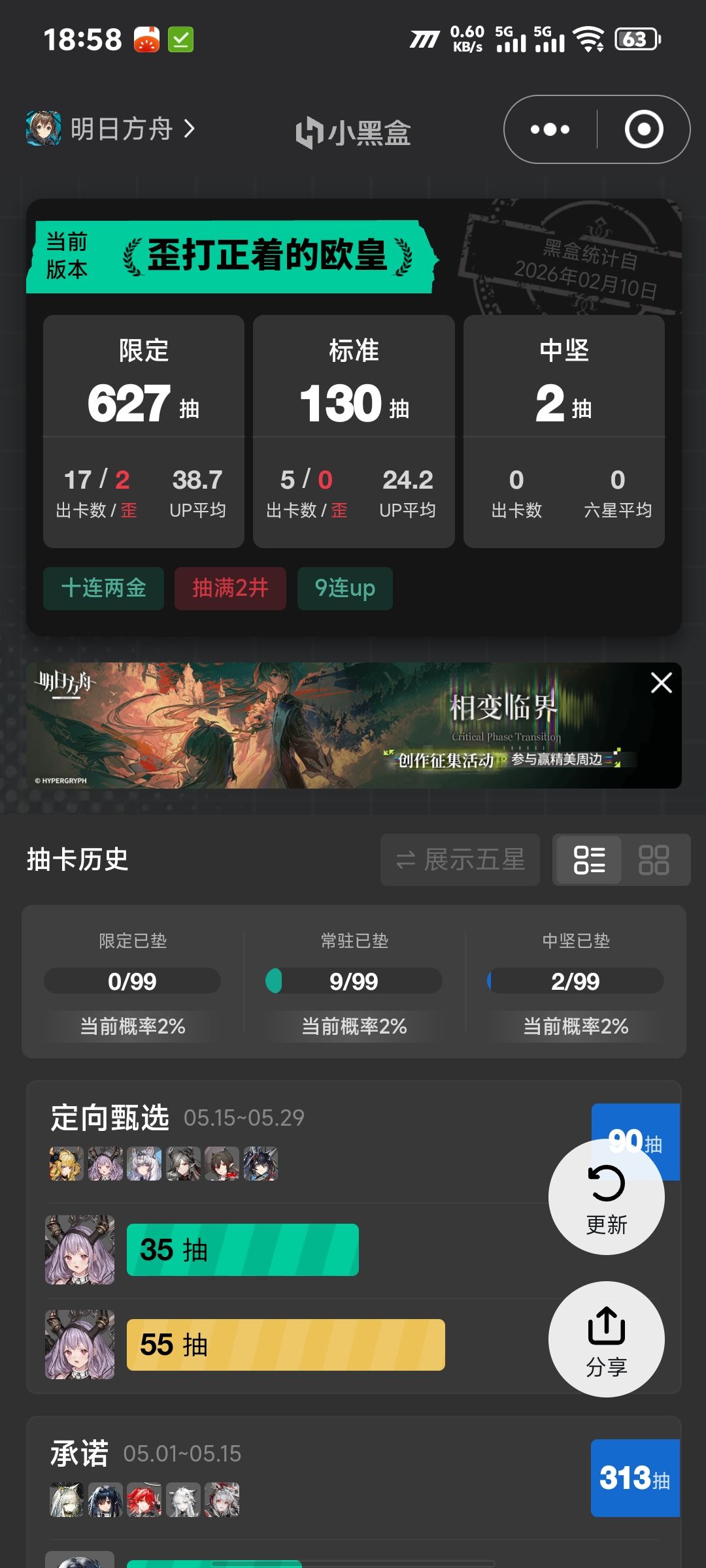Open the 限定 627抽 stats card
Screen dimensions: 706x1568
pos(144,431)
